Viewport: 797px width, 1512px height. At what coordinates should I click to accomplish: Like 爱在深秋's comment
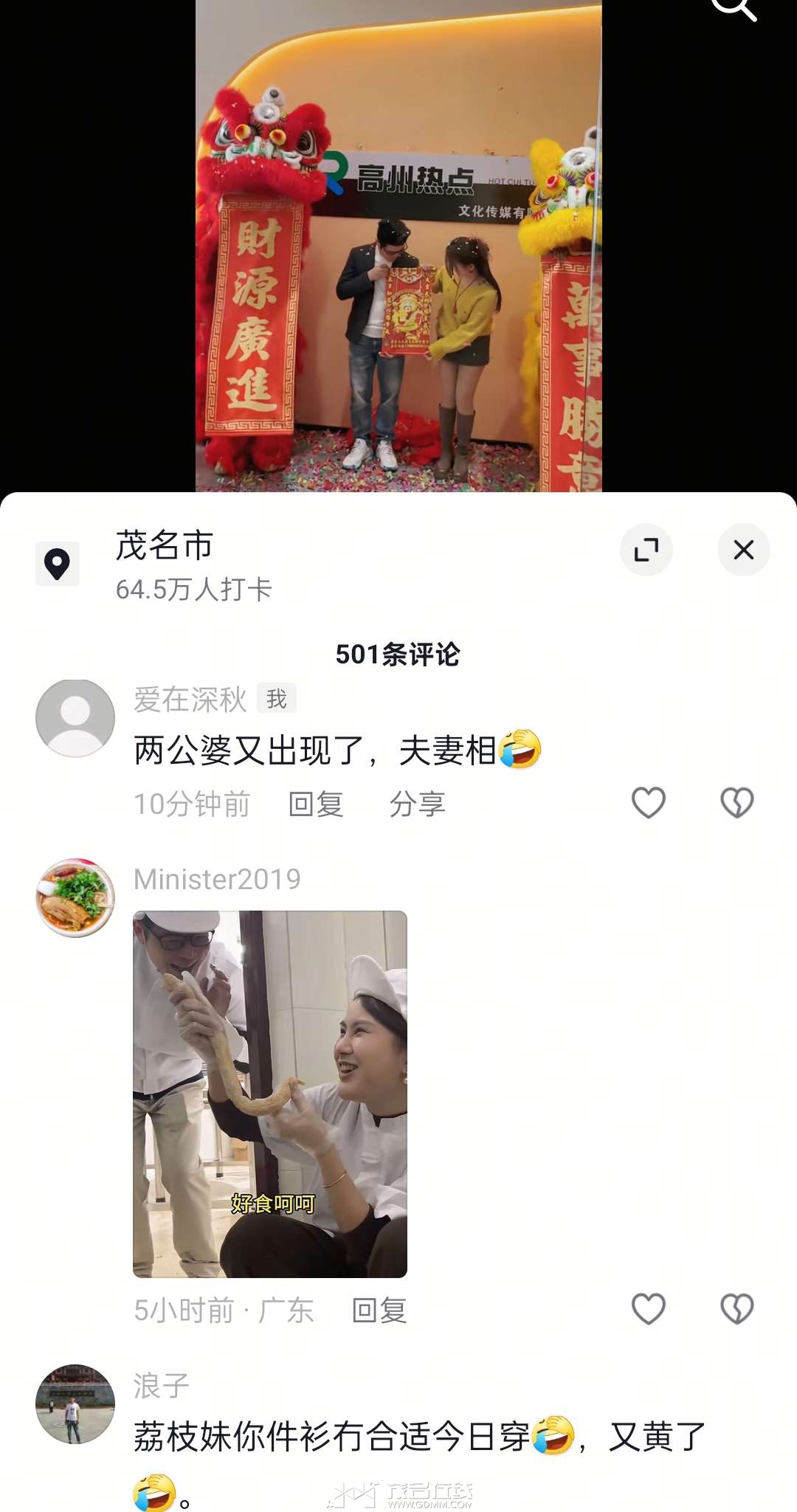pos(649,803)
